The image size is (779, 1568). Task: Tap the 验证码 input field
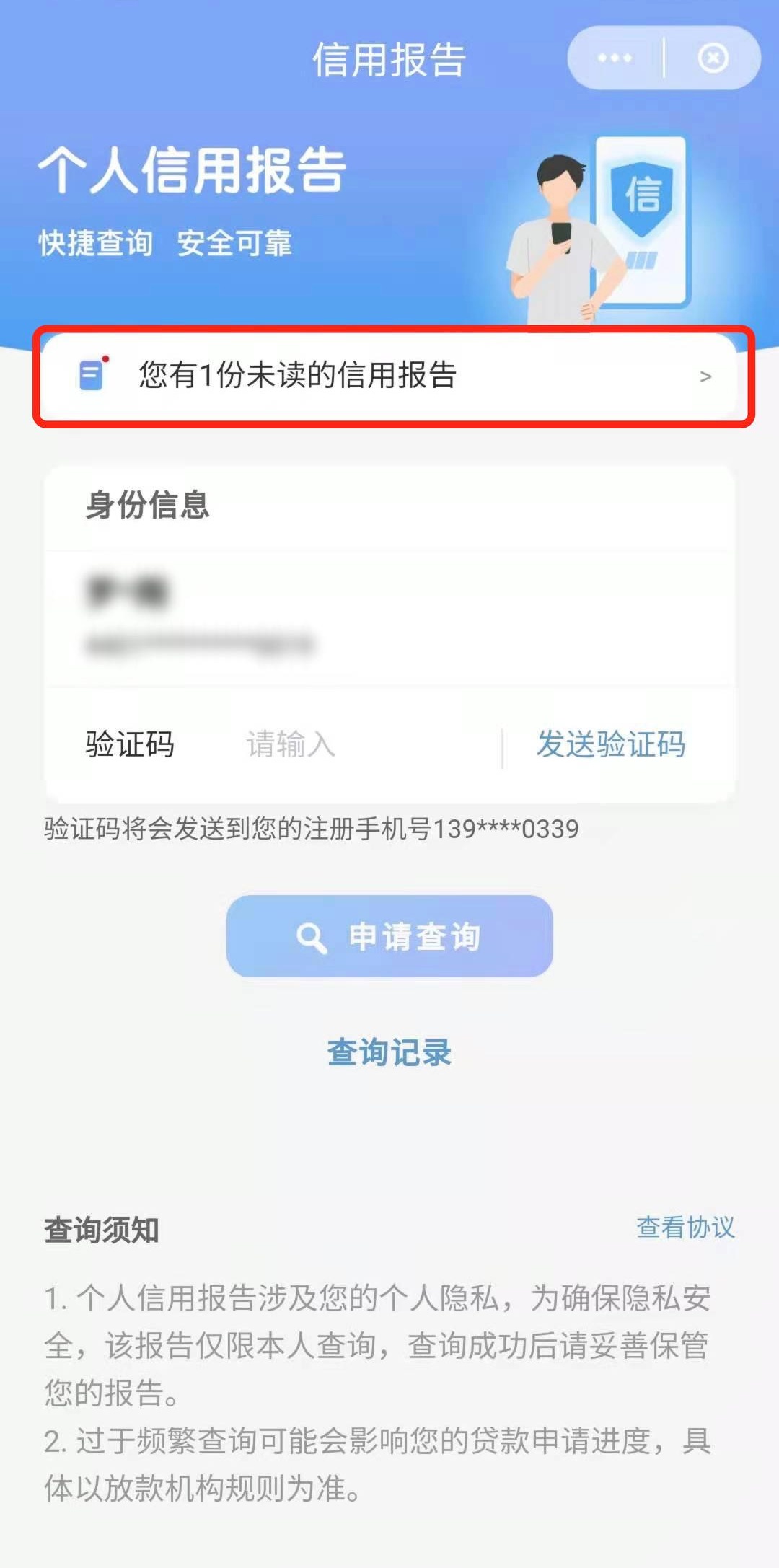(x=361, y=744)
